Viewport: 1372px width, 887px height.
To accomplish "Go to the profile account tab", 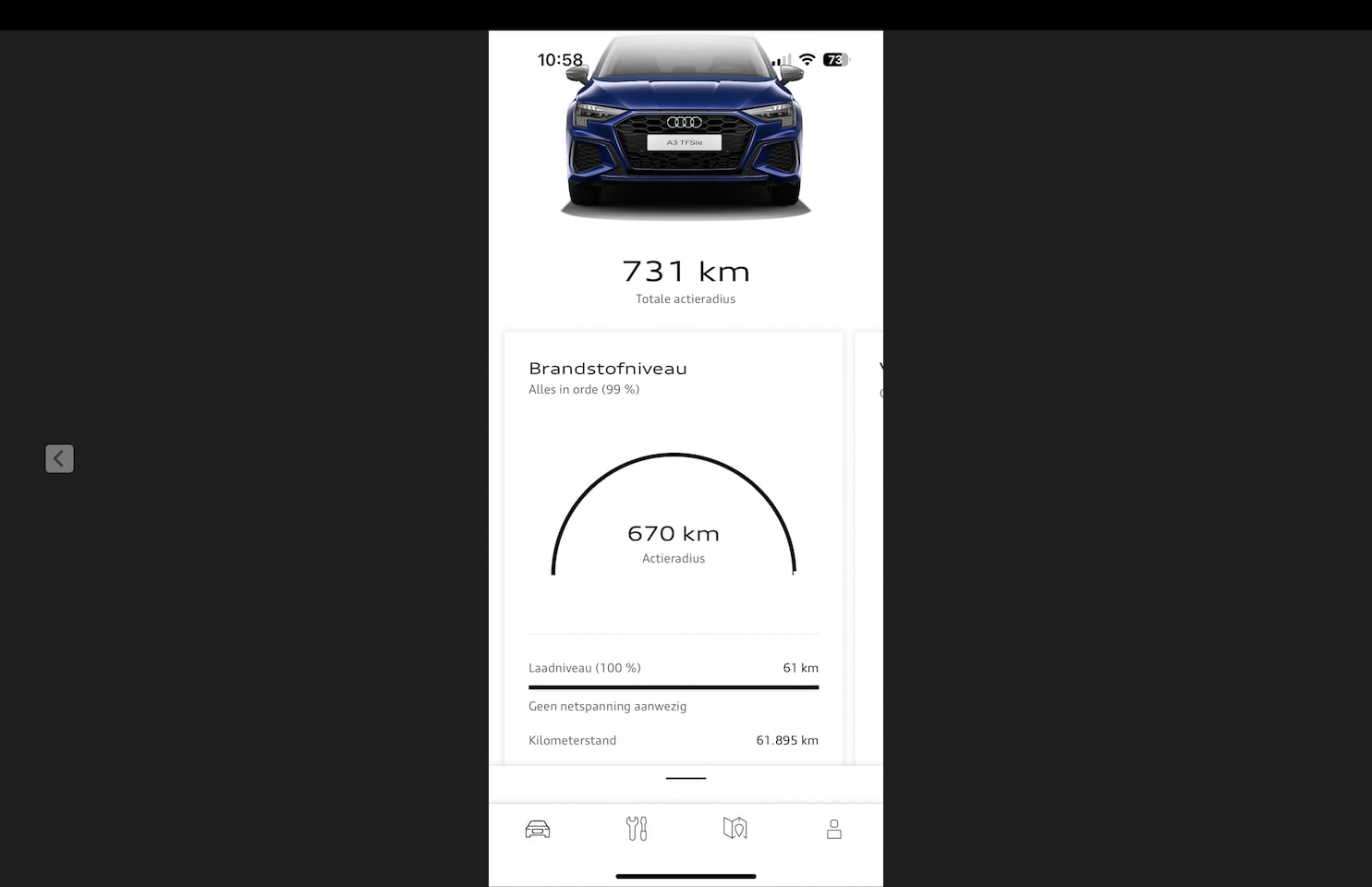I will 833,829.
